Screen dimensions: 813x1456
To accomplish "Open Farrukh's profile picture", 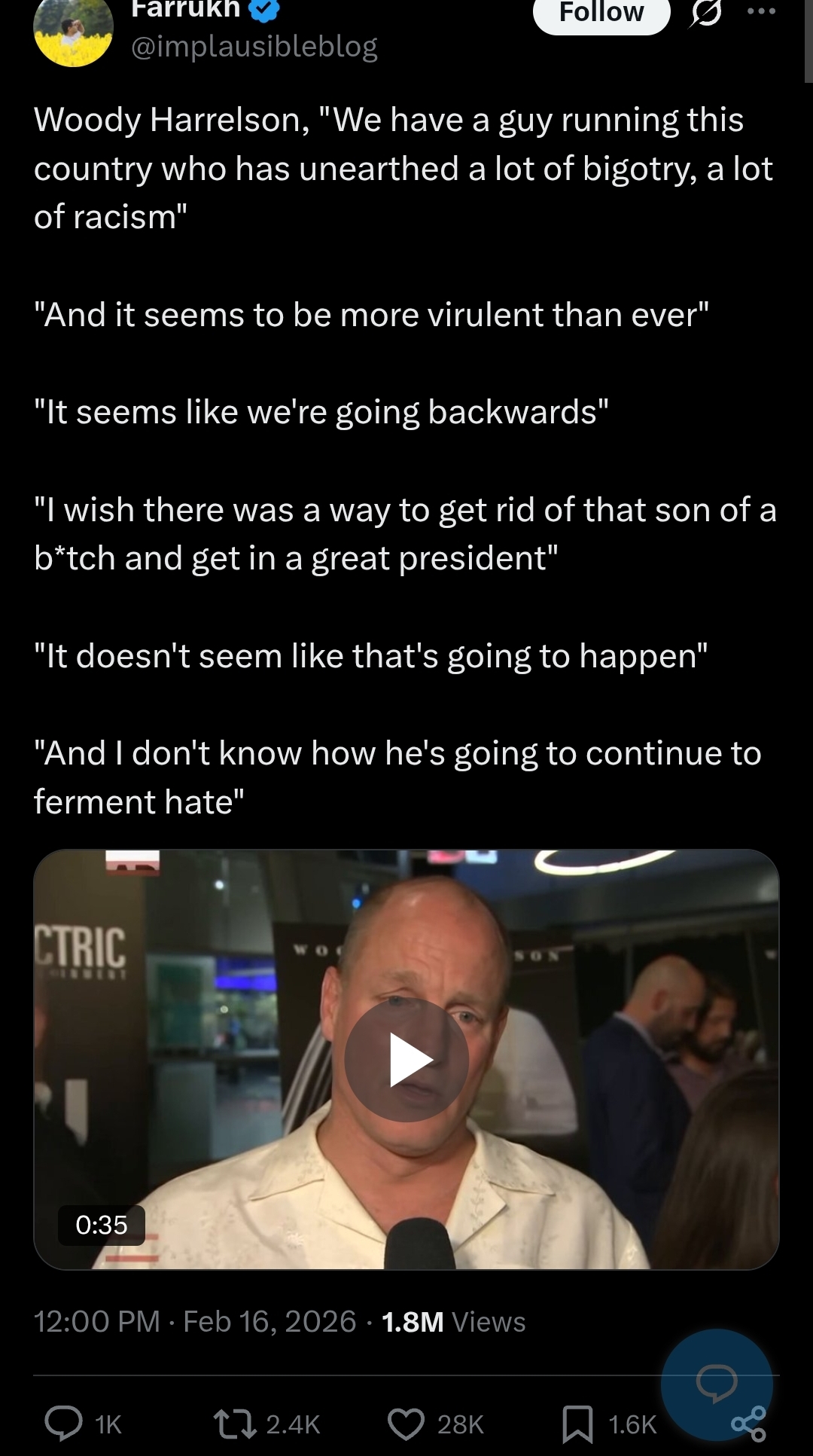I will pyautogui.click(x=73, y=31).
